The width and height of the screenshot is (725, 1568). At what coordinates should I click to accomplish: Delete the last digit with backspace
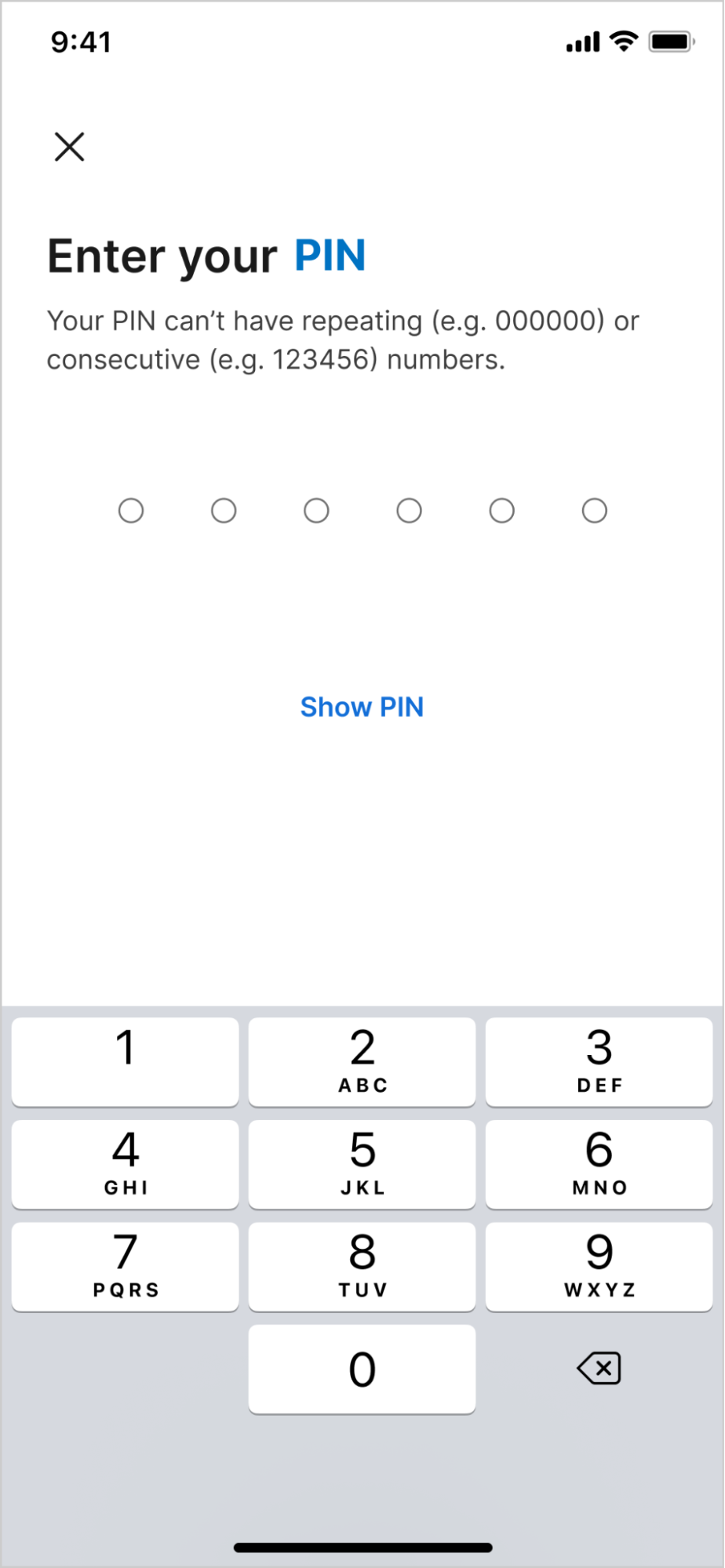pos(599,1369)
